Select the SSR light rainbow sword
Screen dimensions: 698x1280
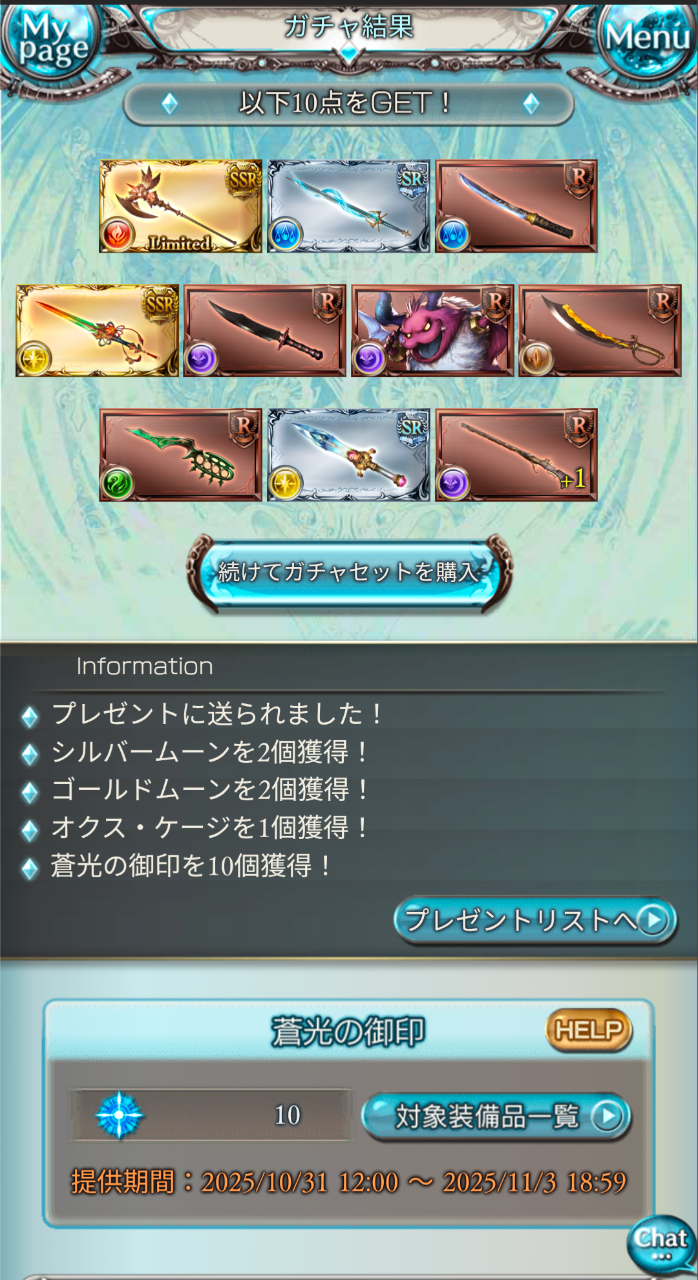pos(97,331)
